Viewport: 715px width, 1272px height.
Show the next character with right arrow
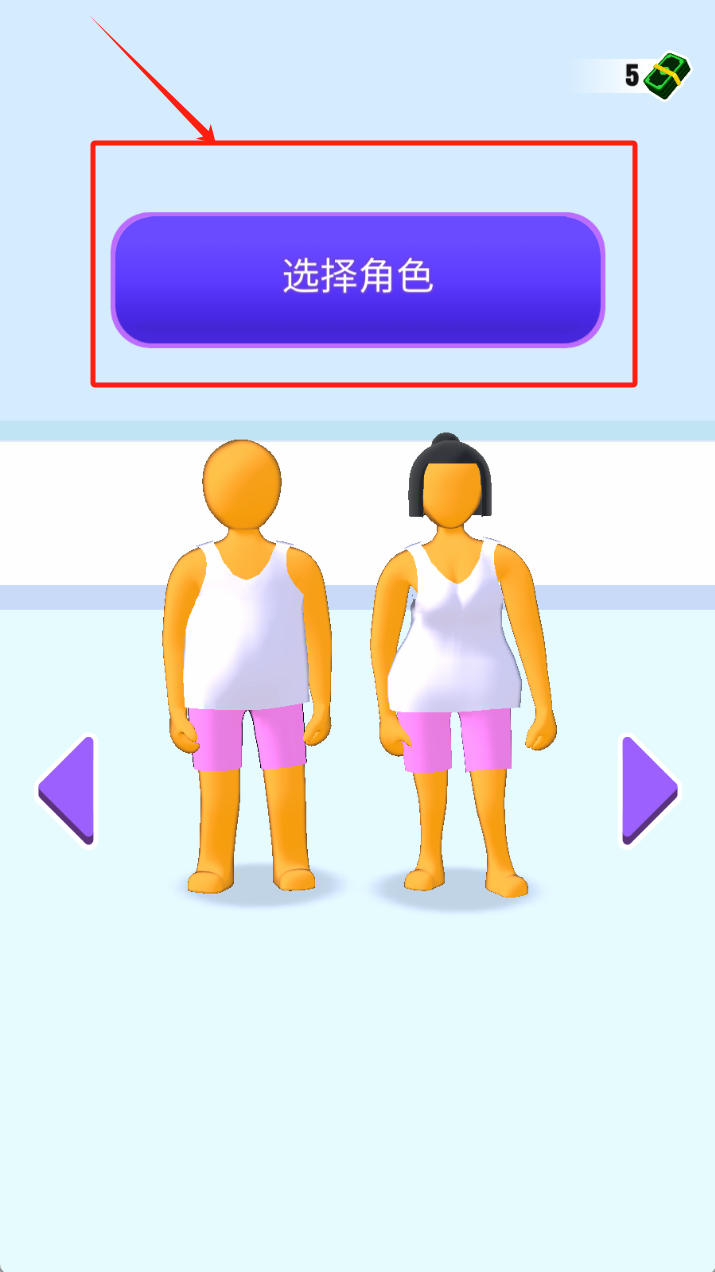tap(648, 789)
